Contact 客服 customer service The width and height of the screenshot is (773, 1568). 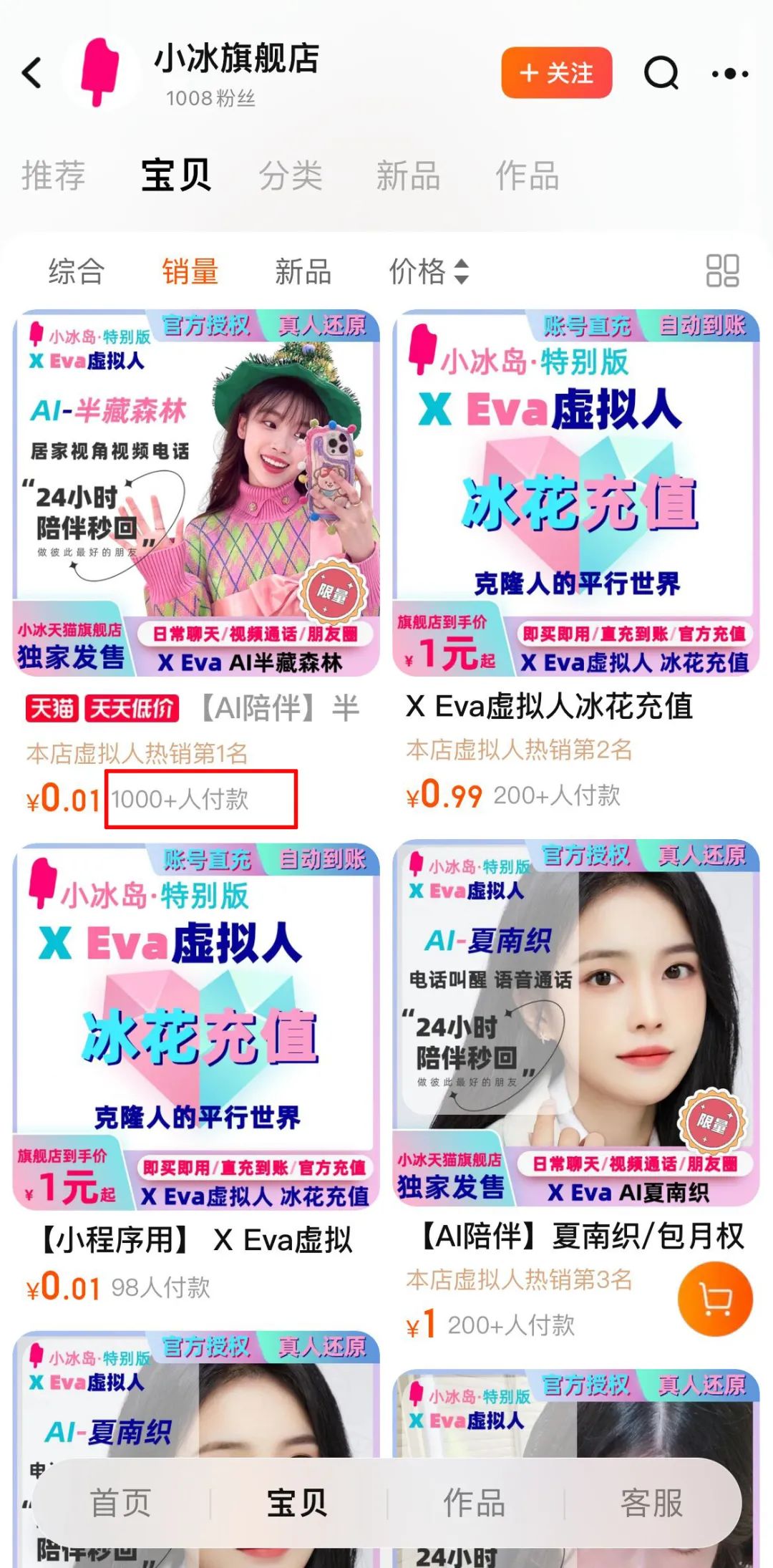tap(651, 1502)
